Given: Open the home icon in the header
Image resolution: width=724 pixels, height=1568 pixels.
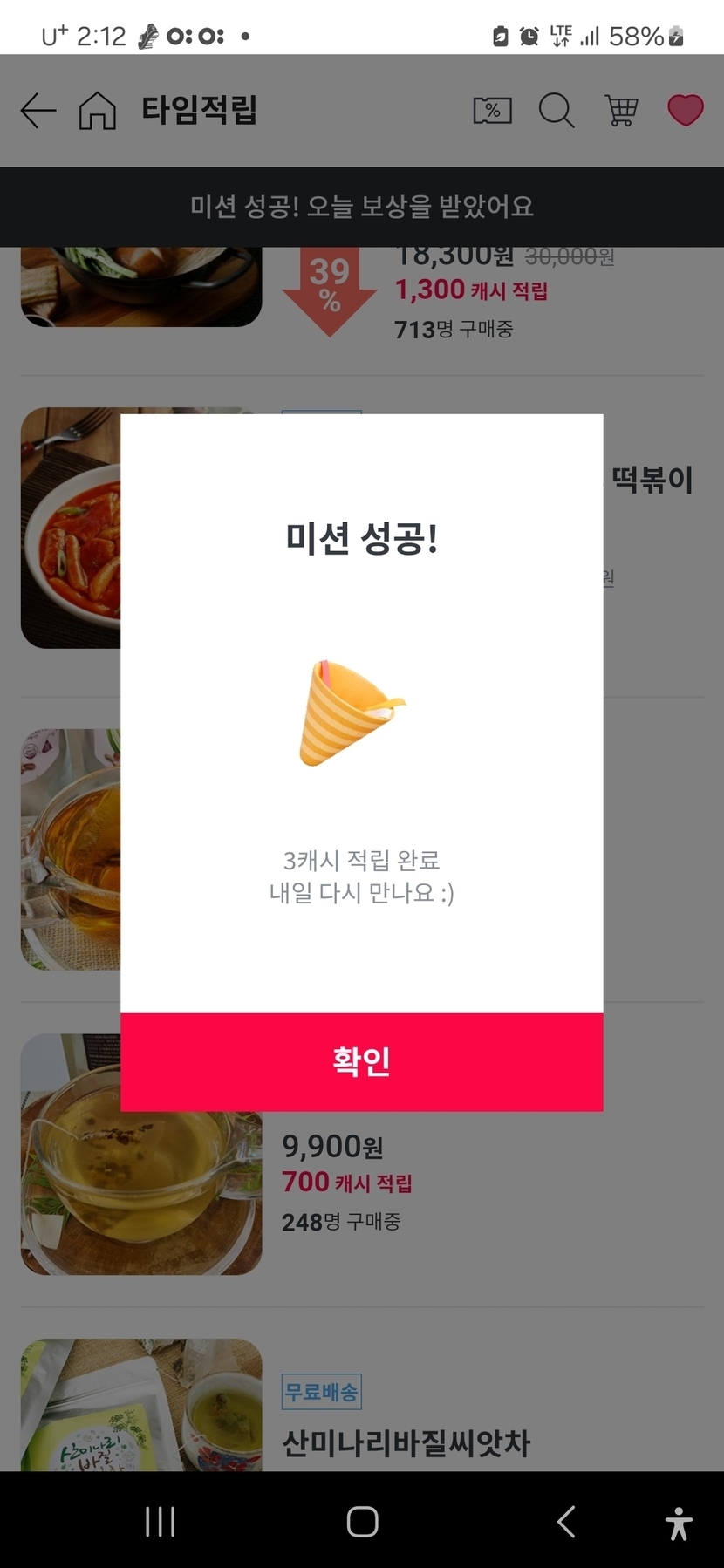Looking at the screenshot, I should coord(97,111).
